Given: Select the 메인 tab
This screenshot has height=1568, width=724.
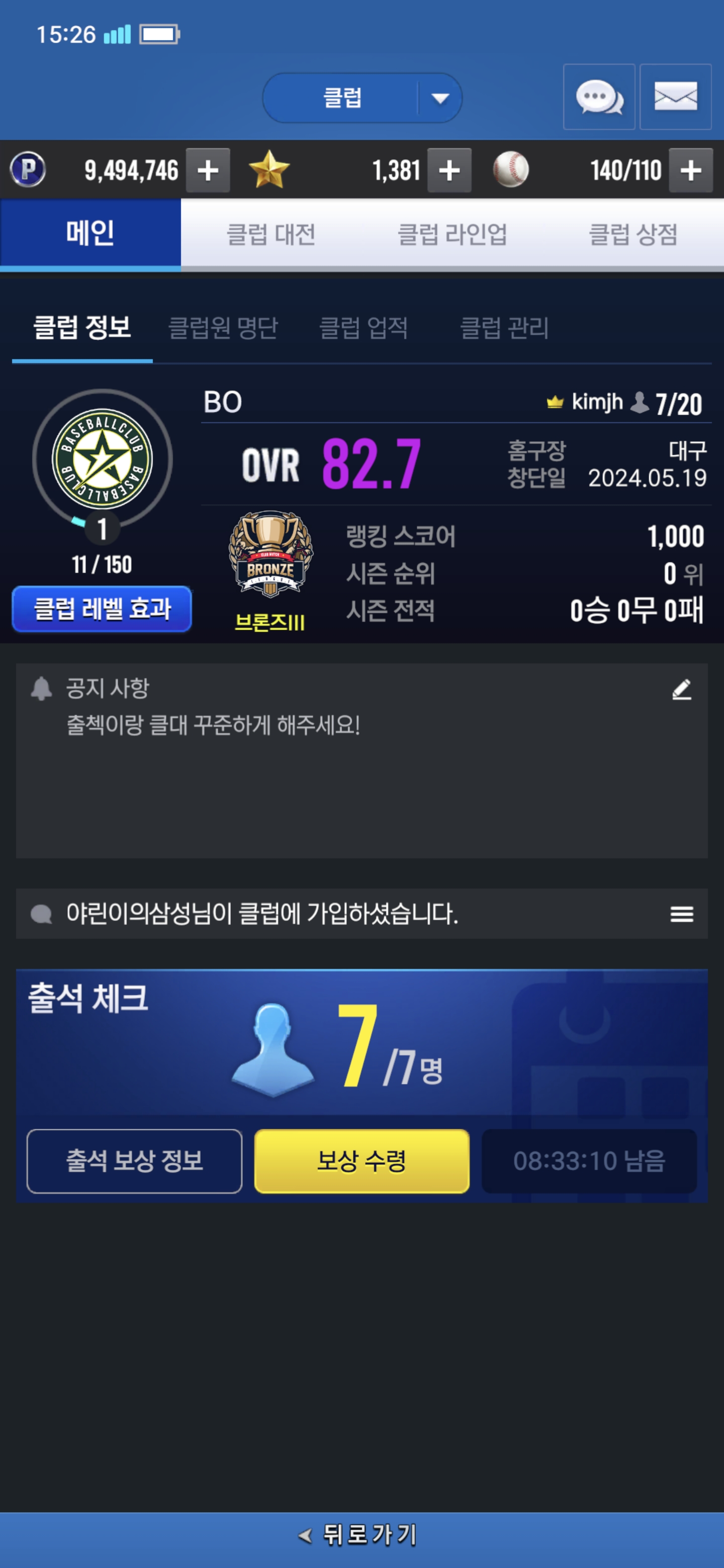Looking at the screenshot, I should pyautogui.click(x=90, y=234).
